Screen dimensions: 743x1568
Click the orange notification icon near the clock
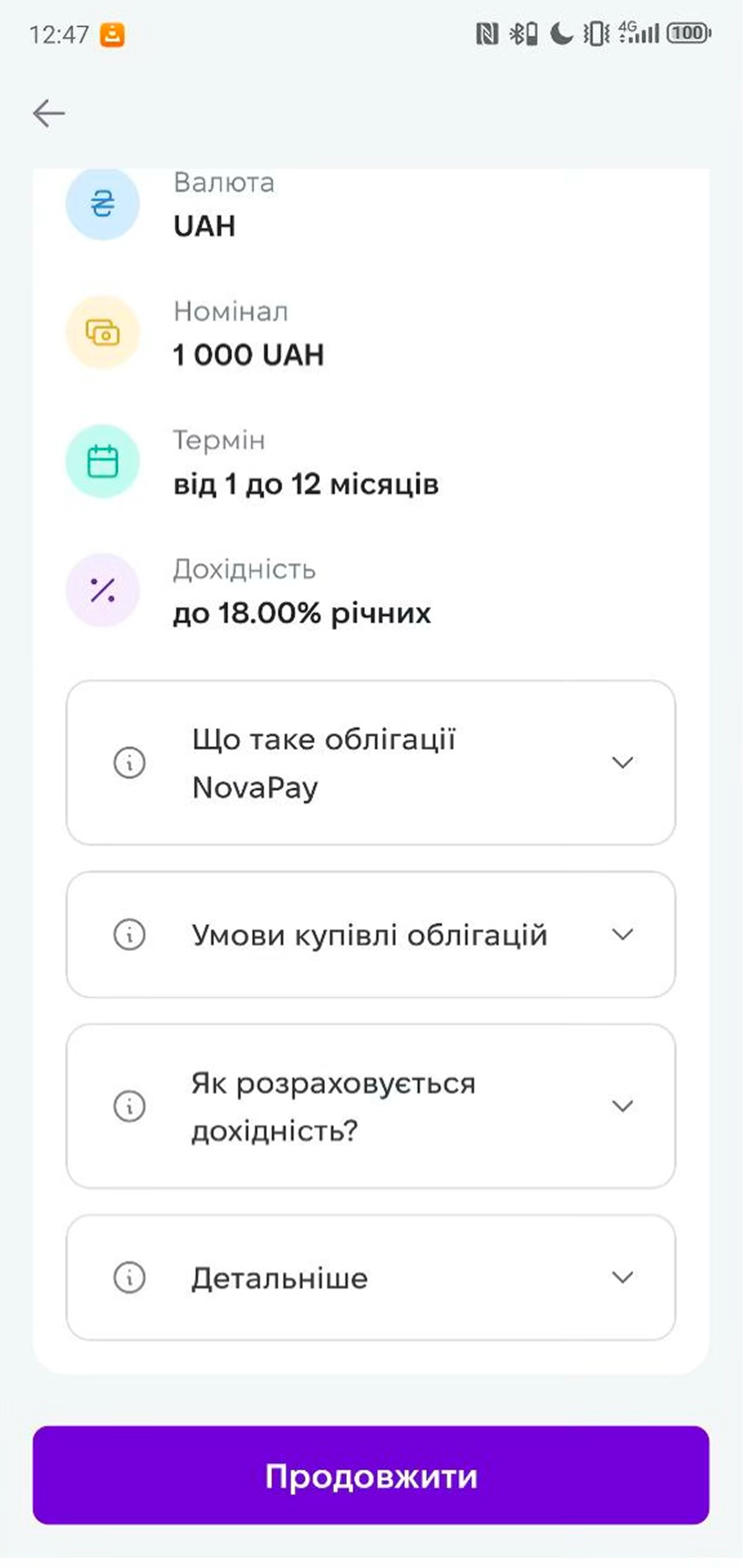click(x=113, y=35)
